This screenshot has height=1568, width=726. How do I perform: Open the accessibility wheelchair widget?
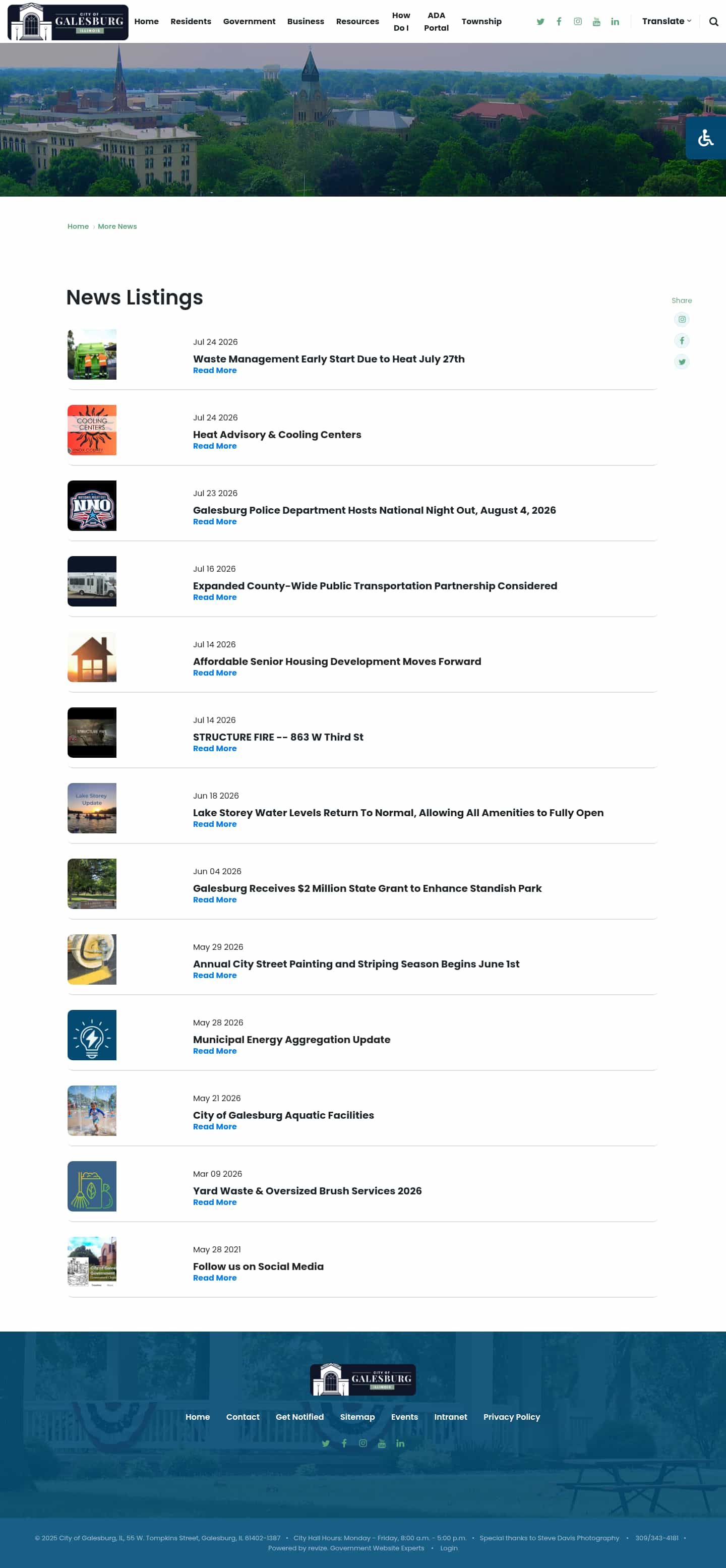coord(705,138)
